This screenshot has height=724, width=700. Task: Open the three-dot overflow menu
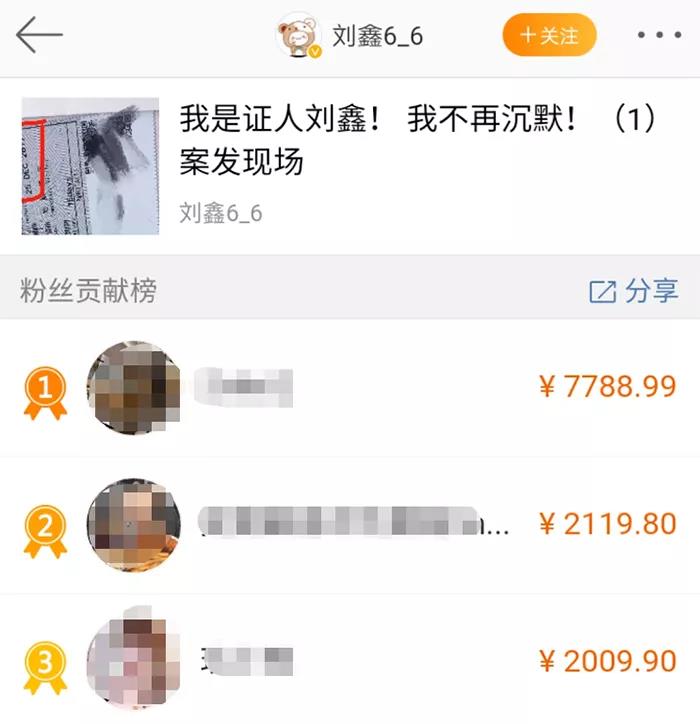coord(659,36)
